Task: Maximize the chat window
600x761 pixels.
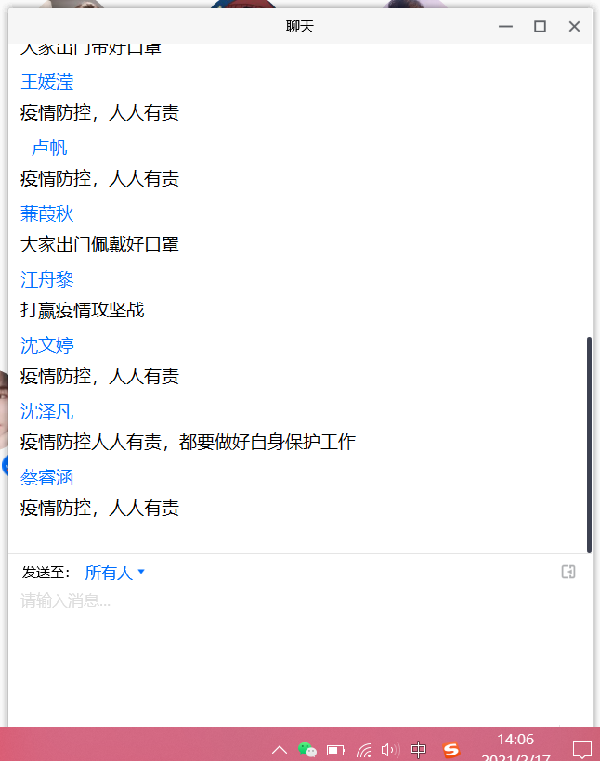Action: [x=540, y=26]
